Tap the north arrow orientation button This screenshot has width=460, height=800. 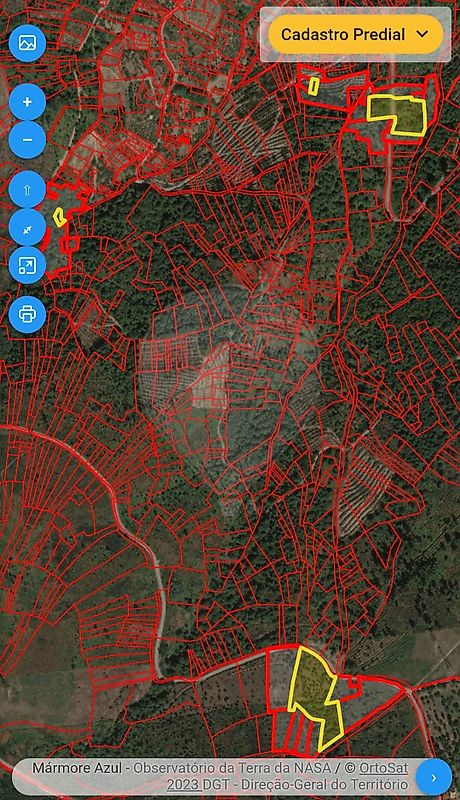click(x=28, y=190)
